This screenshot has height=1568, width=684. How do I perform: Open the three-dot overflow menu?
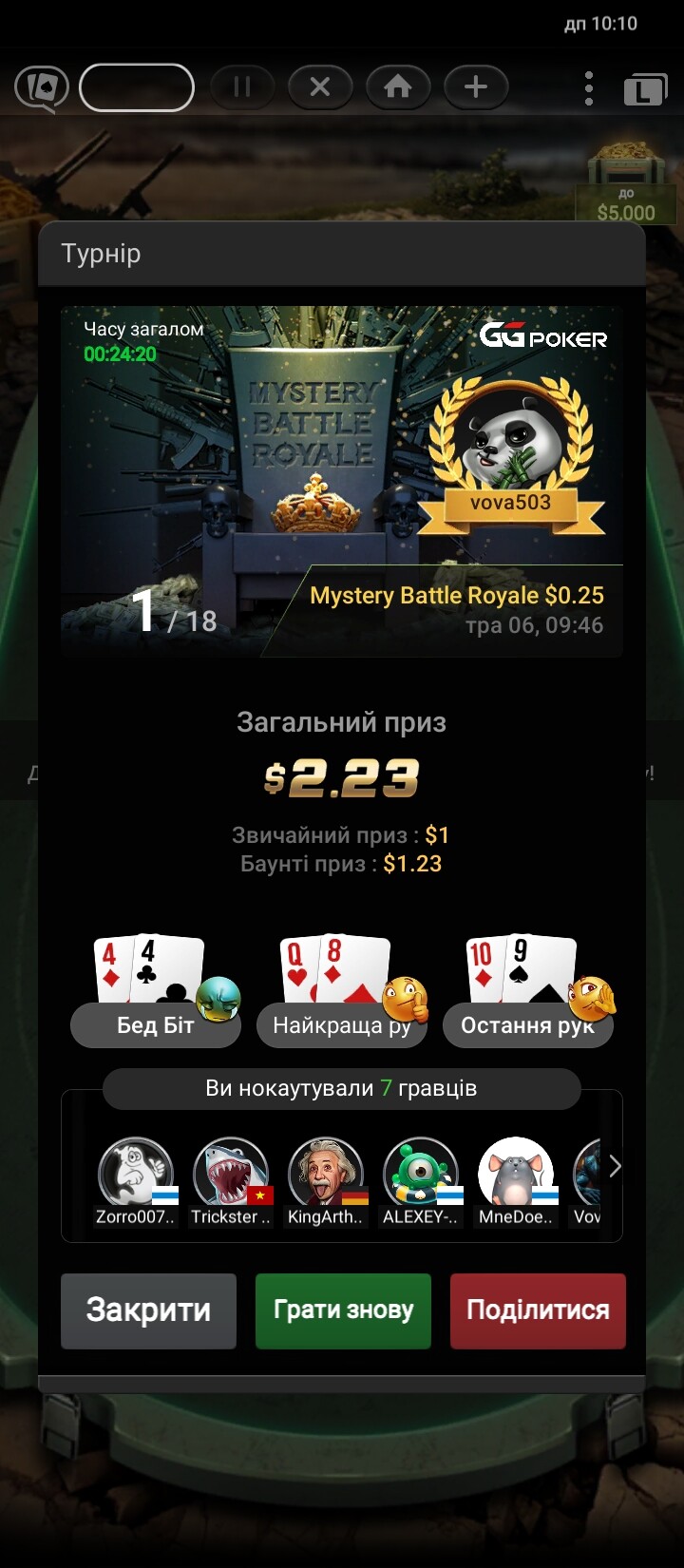589,88
